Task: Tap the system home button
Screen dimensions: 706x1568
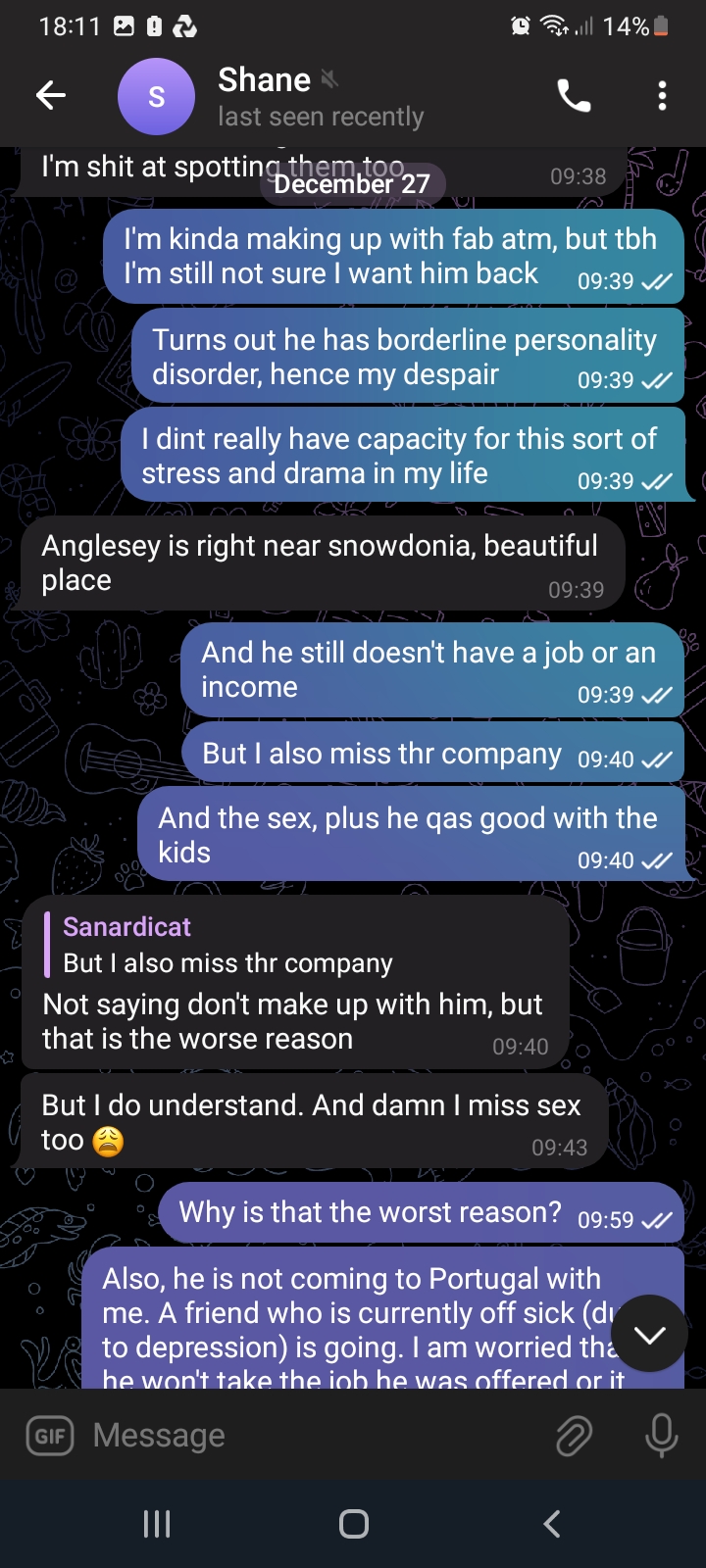Action: point(353,1524)
